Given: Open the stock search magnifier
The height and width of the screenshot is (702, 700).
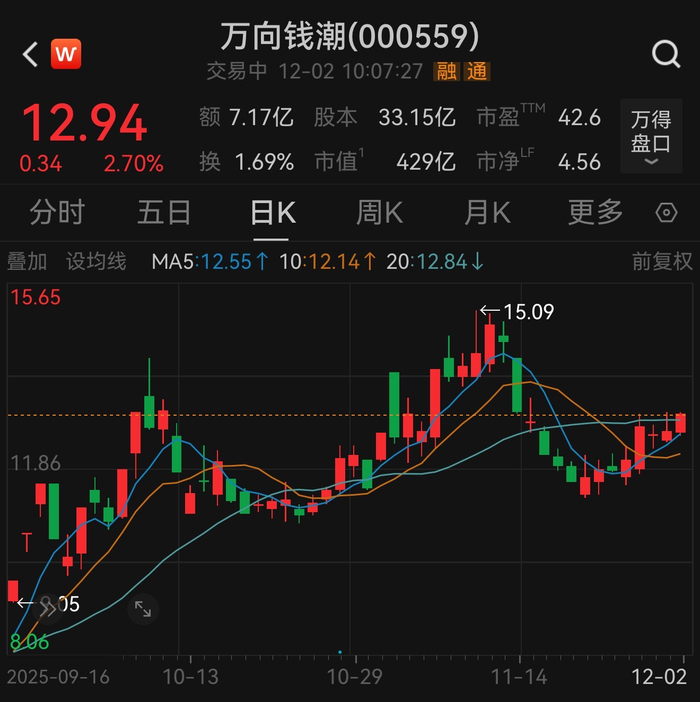Looking at the screenshot, I should click(665, 54).
